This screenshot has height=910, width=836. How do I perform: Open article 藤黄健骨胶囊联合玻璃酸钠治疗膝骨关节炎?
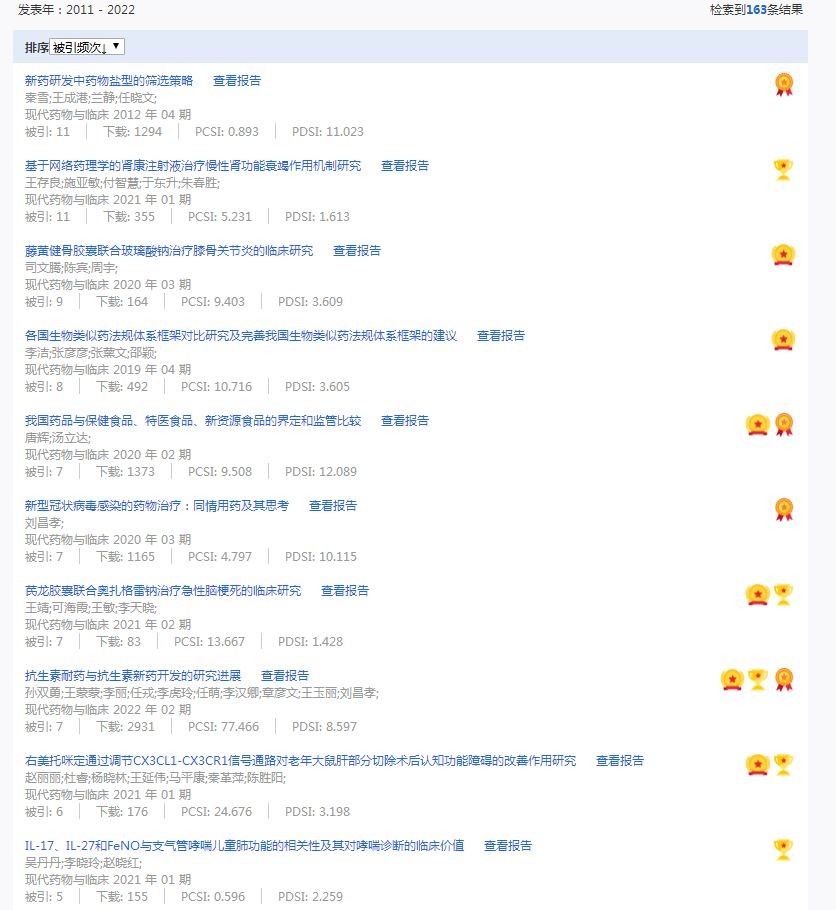point(169,251)
